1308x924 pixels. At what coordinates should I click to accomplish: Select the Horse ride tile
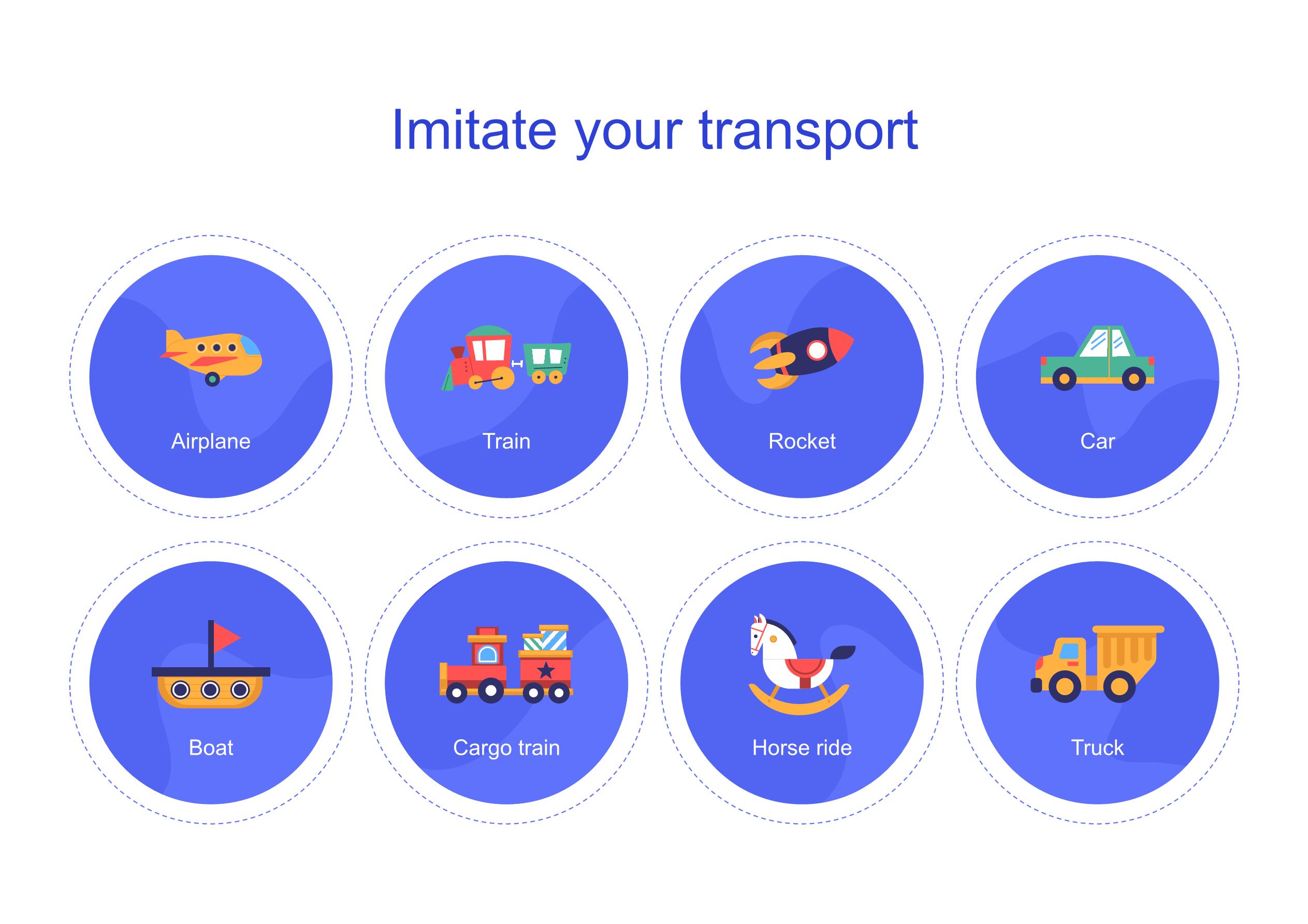[802, 682]
